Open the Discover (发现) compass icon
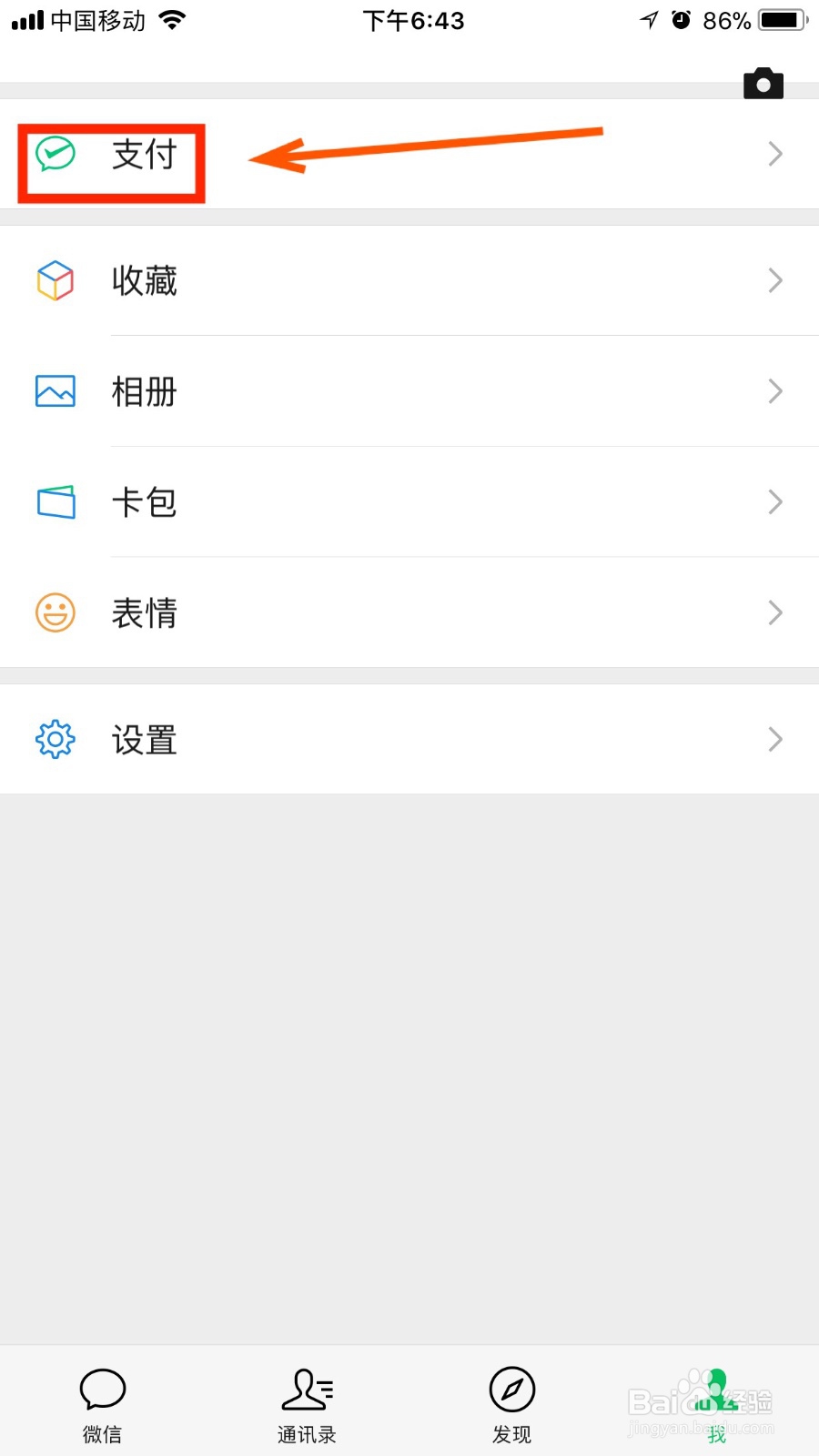Screen dimensions: 819x1456 point(511,1390)
